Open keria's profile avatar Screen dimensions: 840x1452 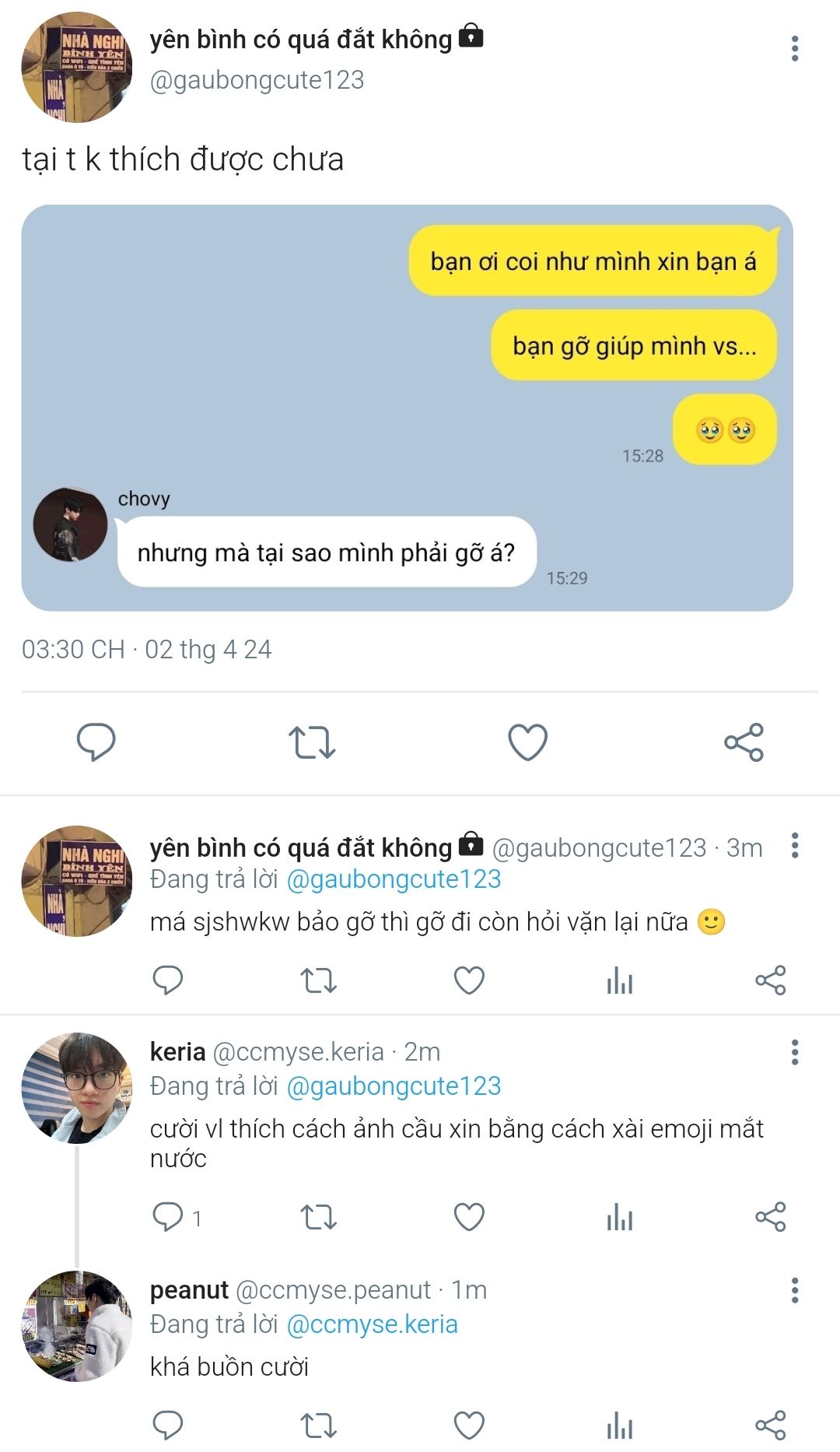[76, 1088]
